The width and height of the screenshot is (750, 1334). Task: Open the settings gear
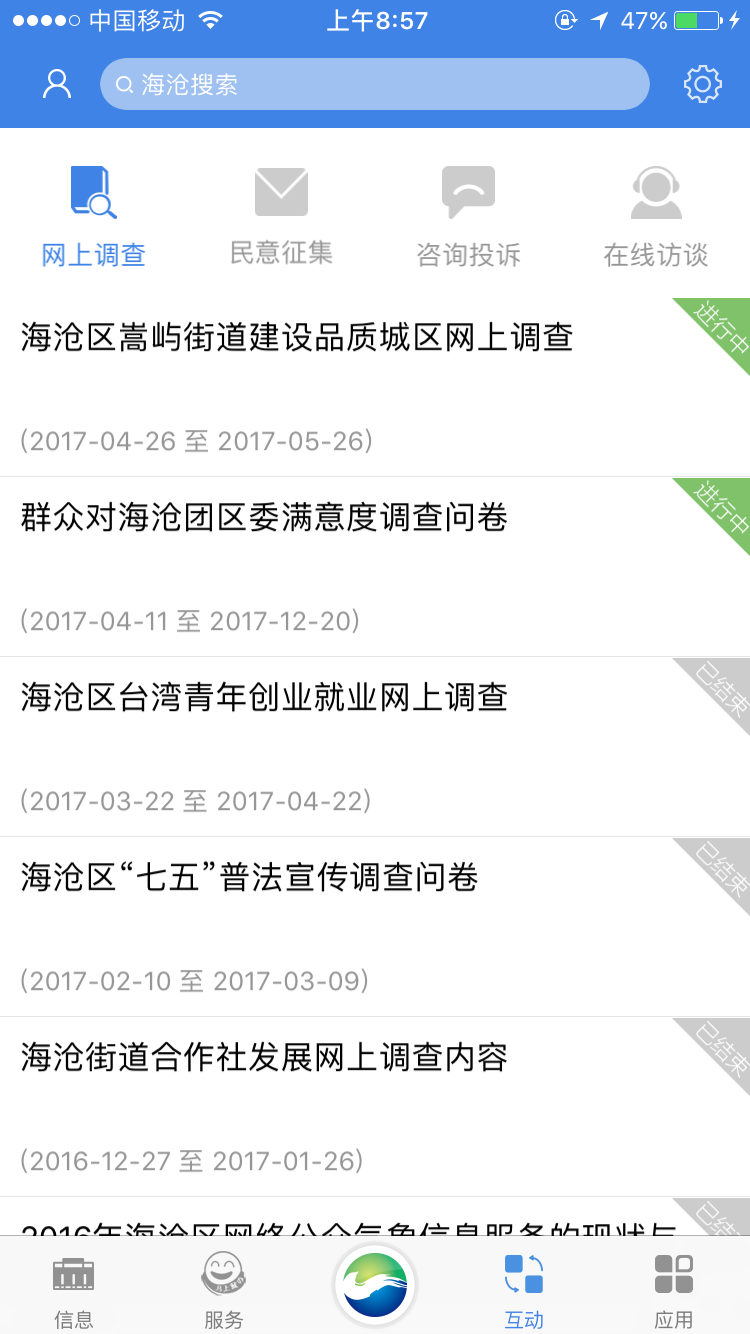[702, 84]
